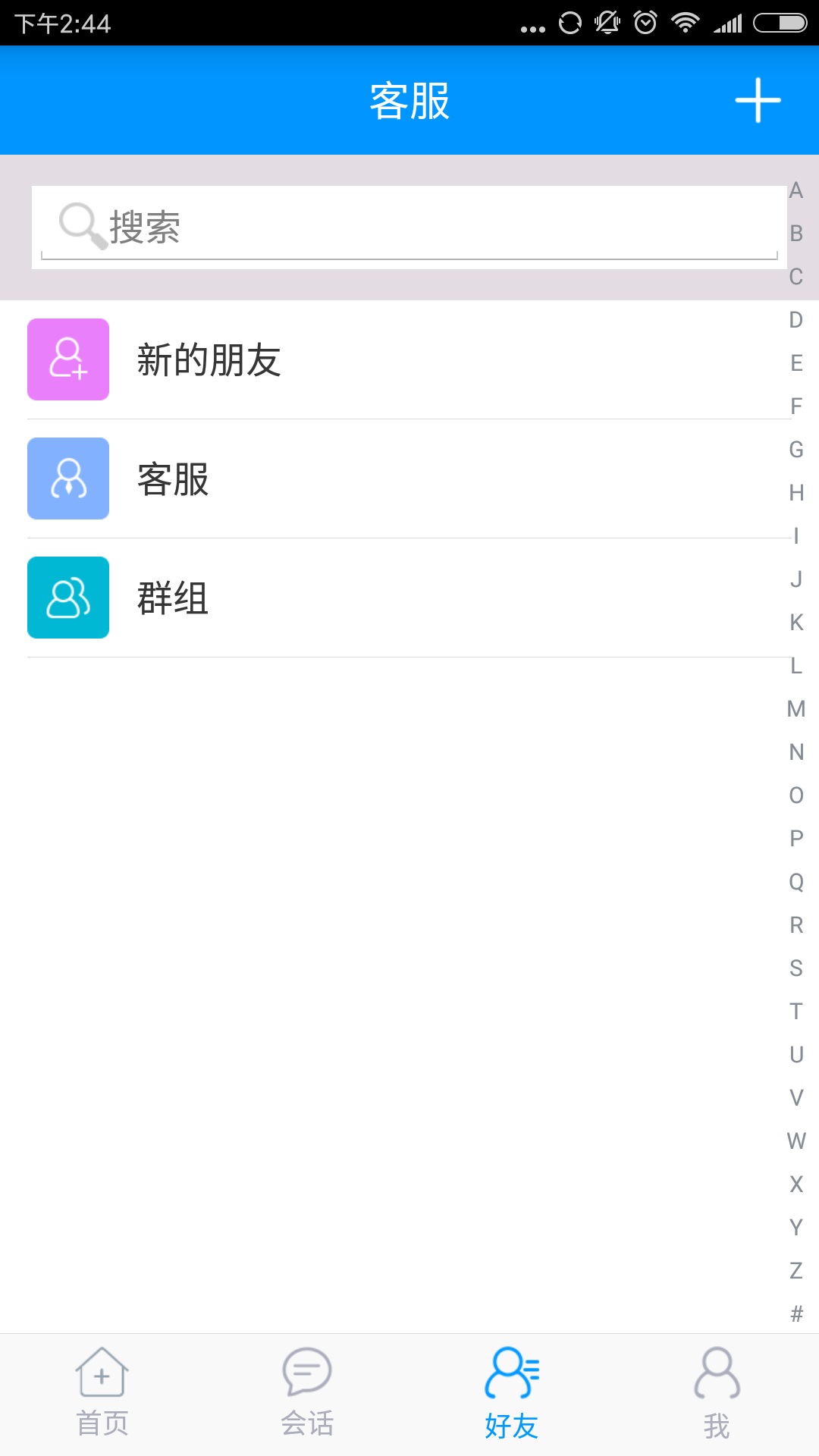Jump to letter Z in the index
Image resolution: width=819 pixels, height=1456 pixels.
[796, 1271]
